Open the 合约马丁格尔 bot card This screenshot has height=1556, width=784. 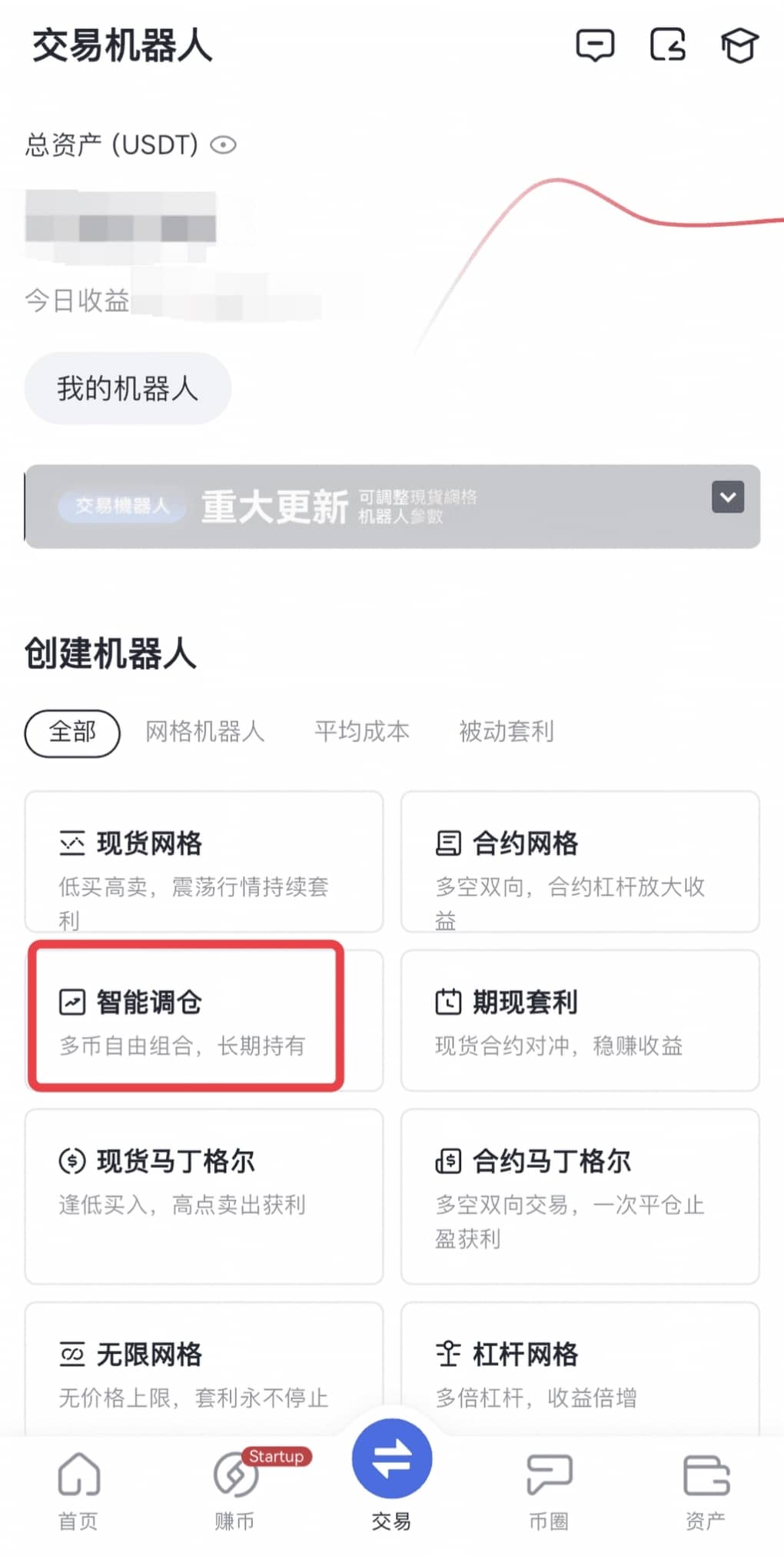click(x=580, y=1195)
